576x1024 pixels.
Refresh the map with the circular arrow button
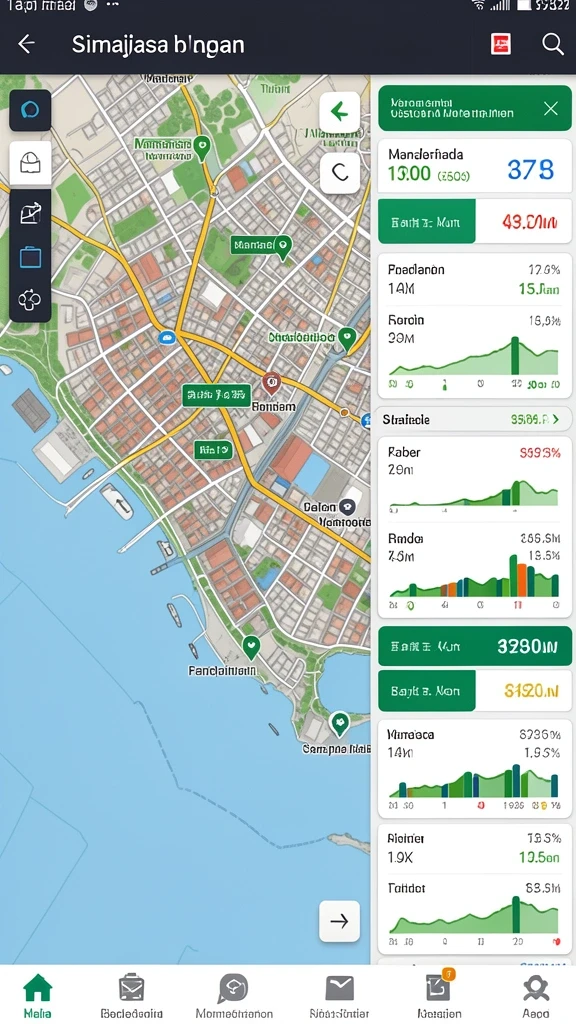tap(340, 172)
